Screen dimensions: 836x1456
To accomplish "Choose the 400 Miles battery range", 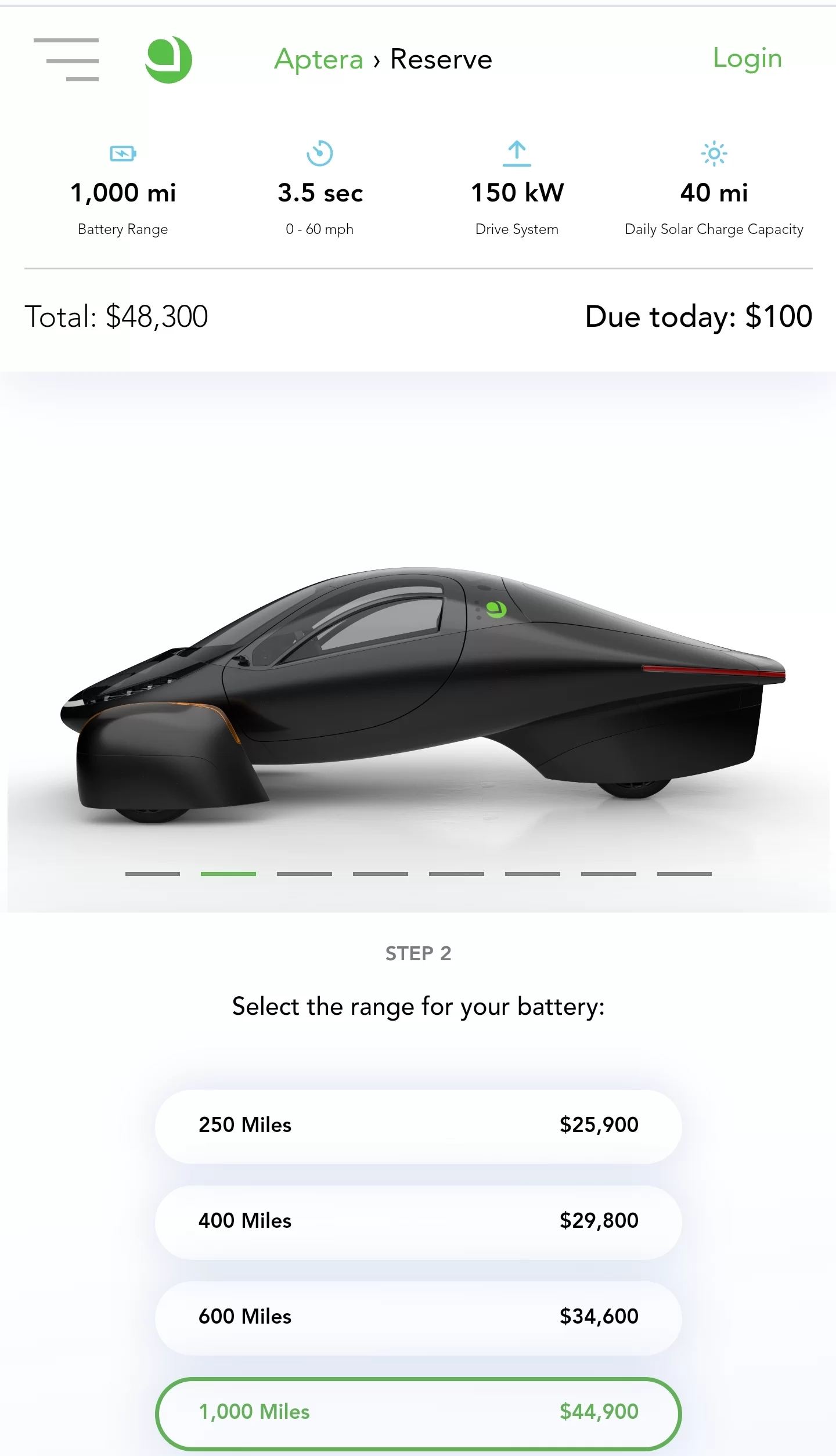I will click(418, 1222).
